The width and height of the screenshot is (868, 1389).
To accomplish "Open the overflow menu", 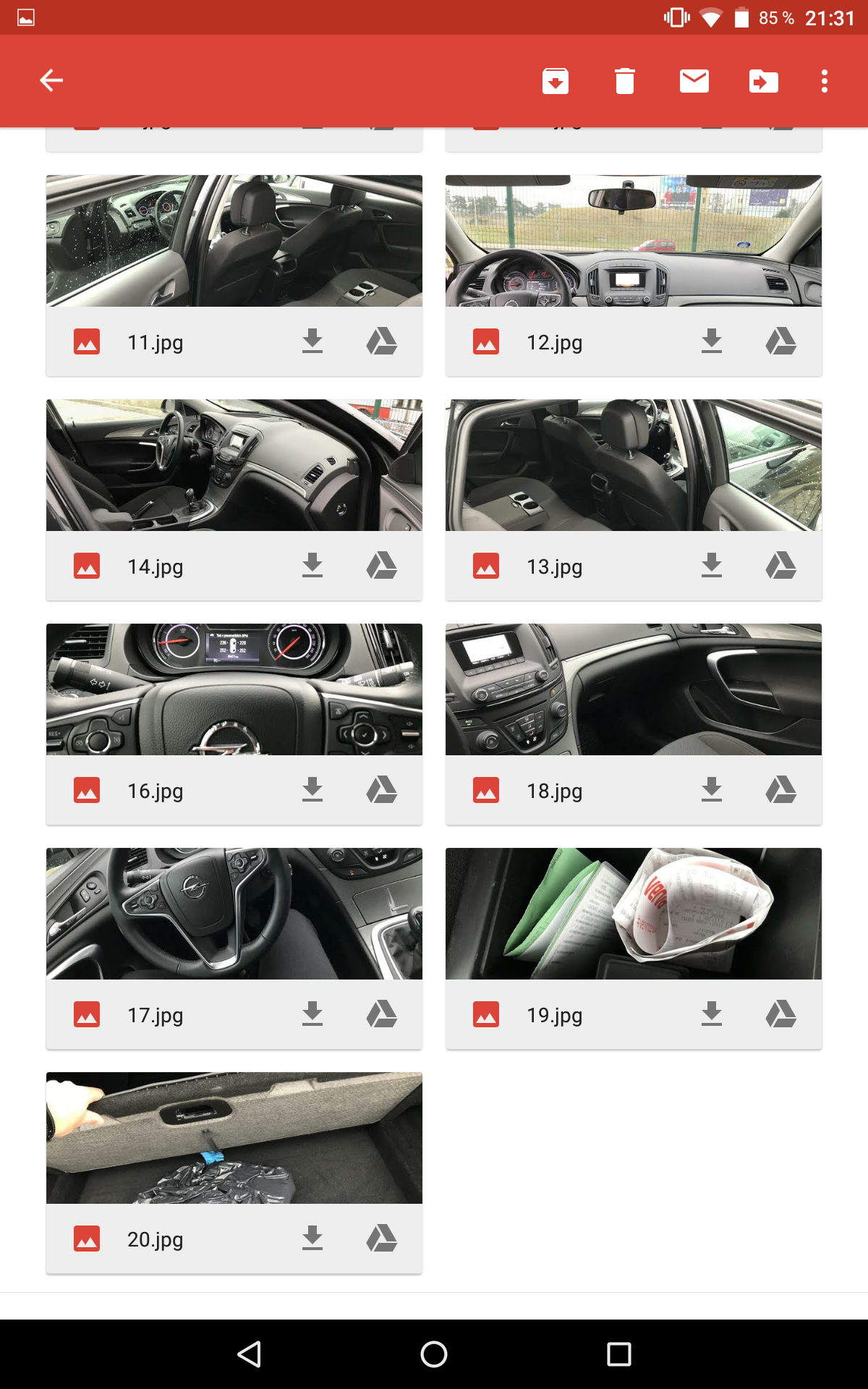I will [x=824, y=80].
